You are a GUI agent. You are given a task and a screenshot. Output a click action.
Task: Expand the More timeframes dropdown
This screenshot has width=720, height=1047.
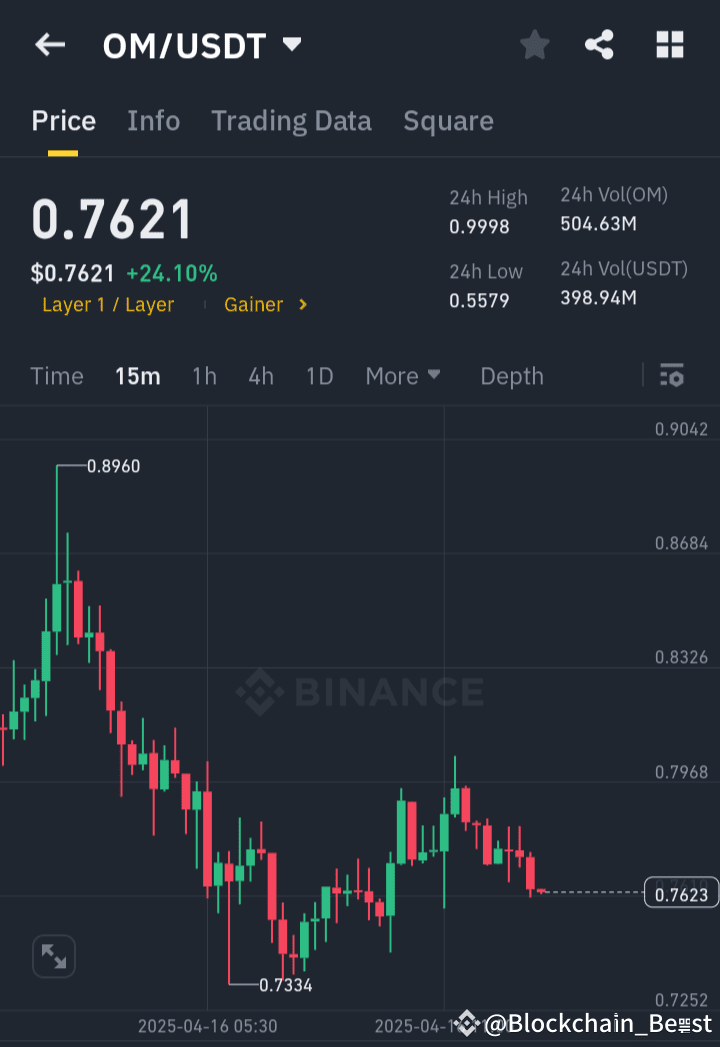(402, 376)
